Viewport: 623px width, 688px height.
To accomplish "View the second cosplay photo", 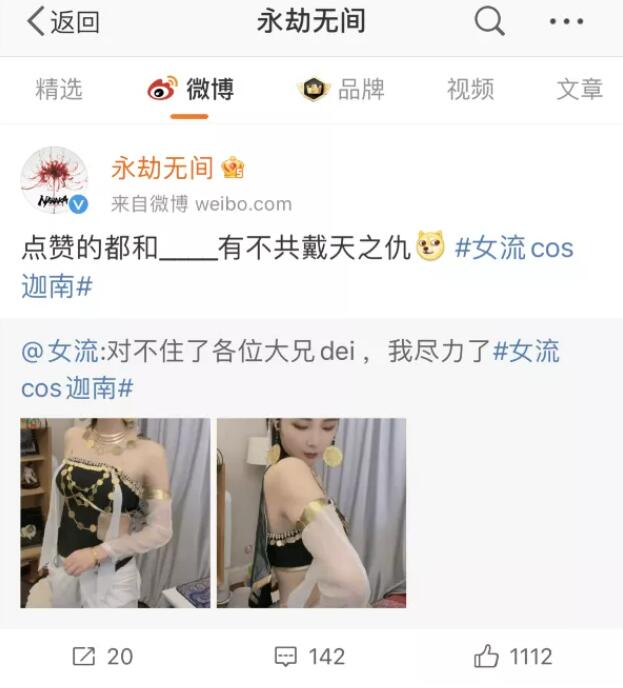I will point(311,513).
